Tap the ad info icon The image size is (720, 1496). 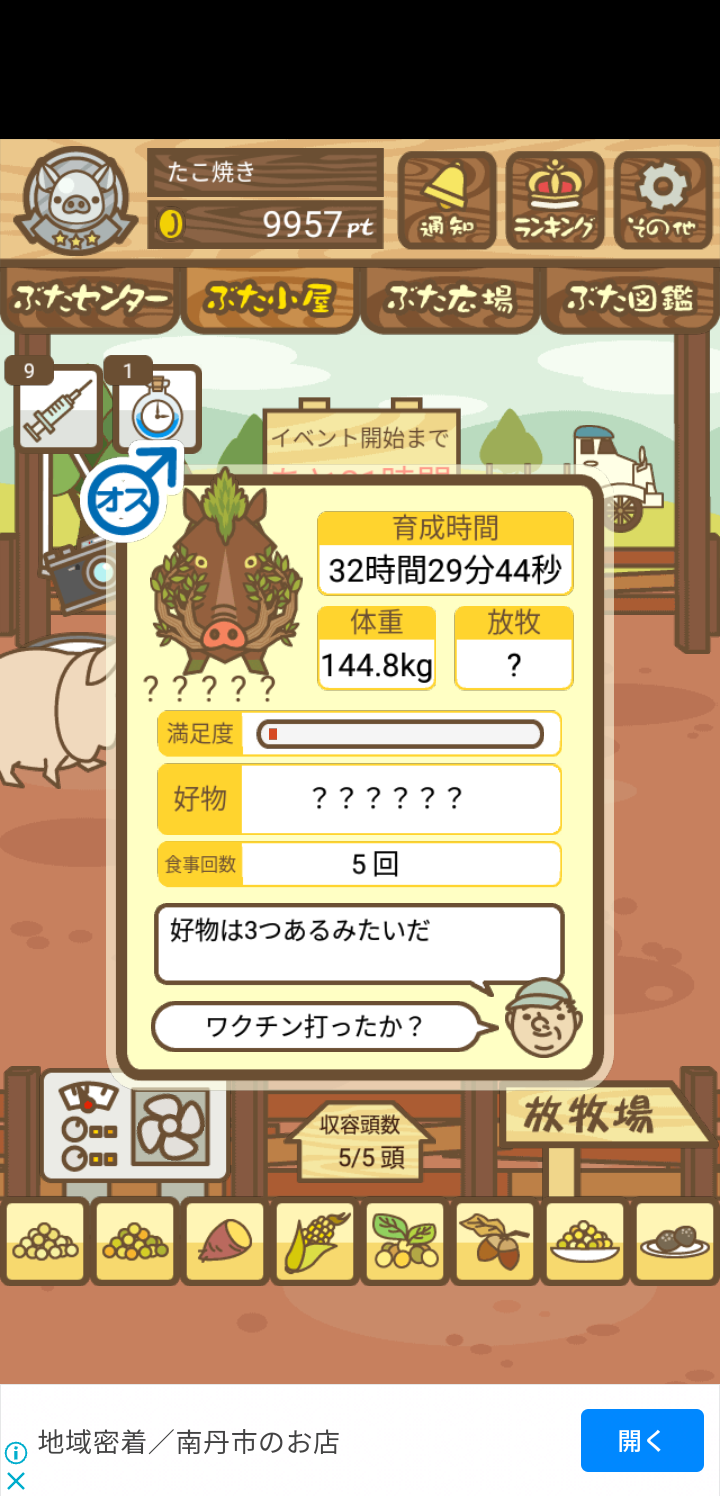pyautogui.click(x=16, y=1452)
